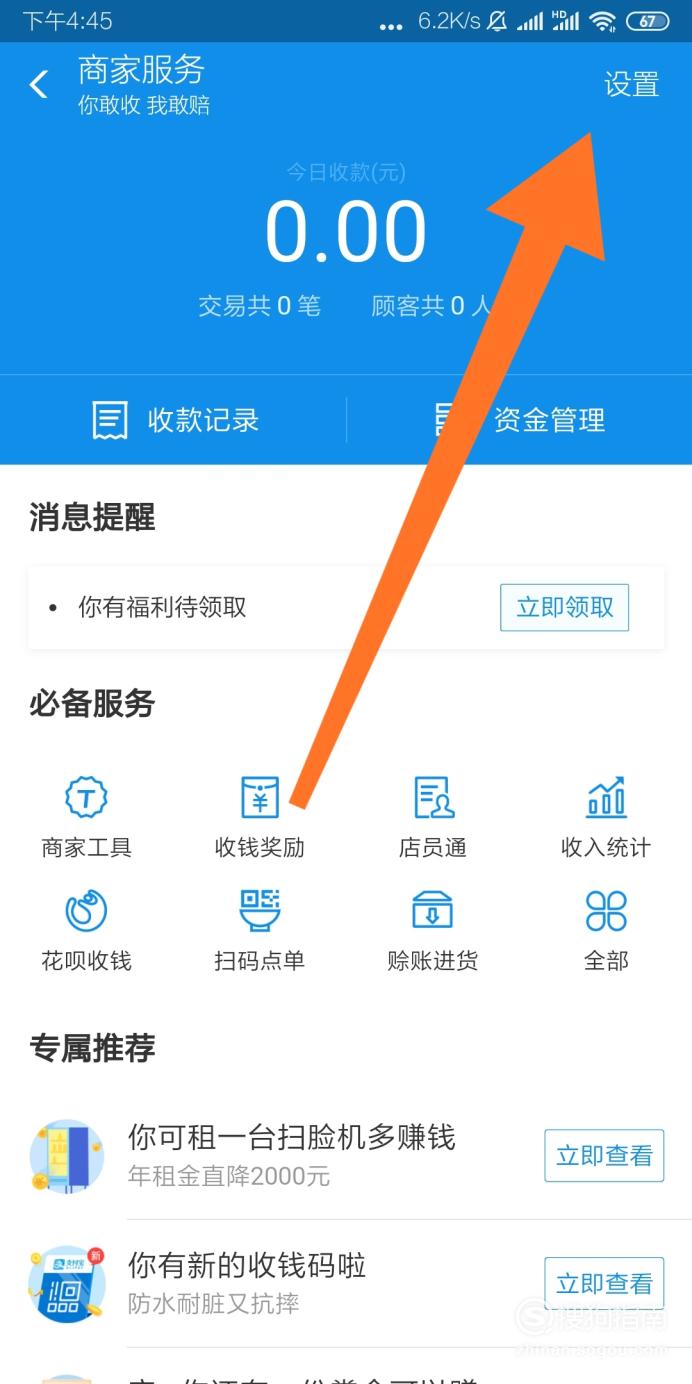Tap 立即领取 for the welfare reminder
This screenshot has height=1384, width=692.
(564, 607)
